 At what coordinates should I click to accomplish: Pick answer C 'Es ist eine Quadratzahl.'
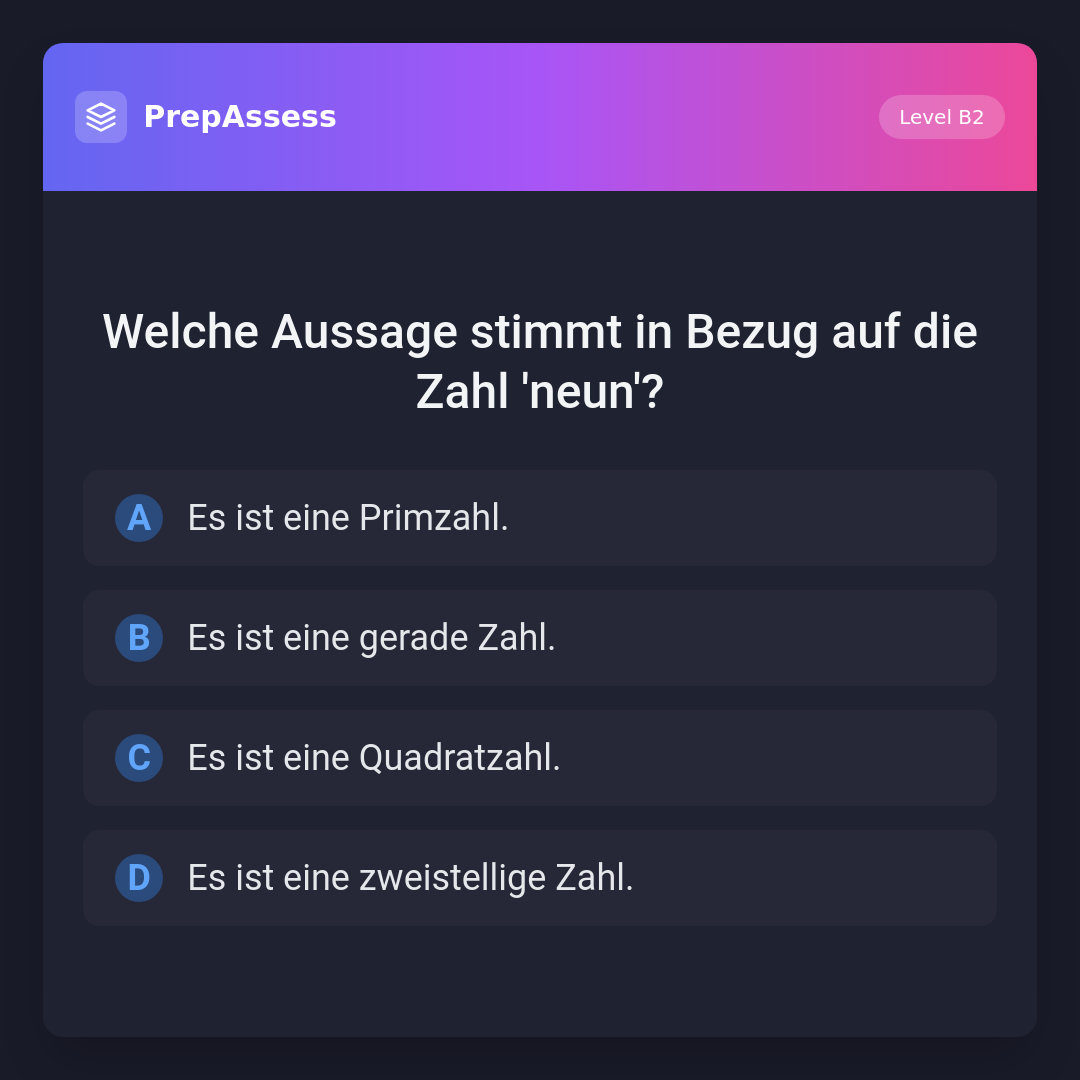(540, 758)
